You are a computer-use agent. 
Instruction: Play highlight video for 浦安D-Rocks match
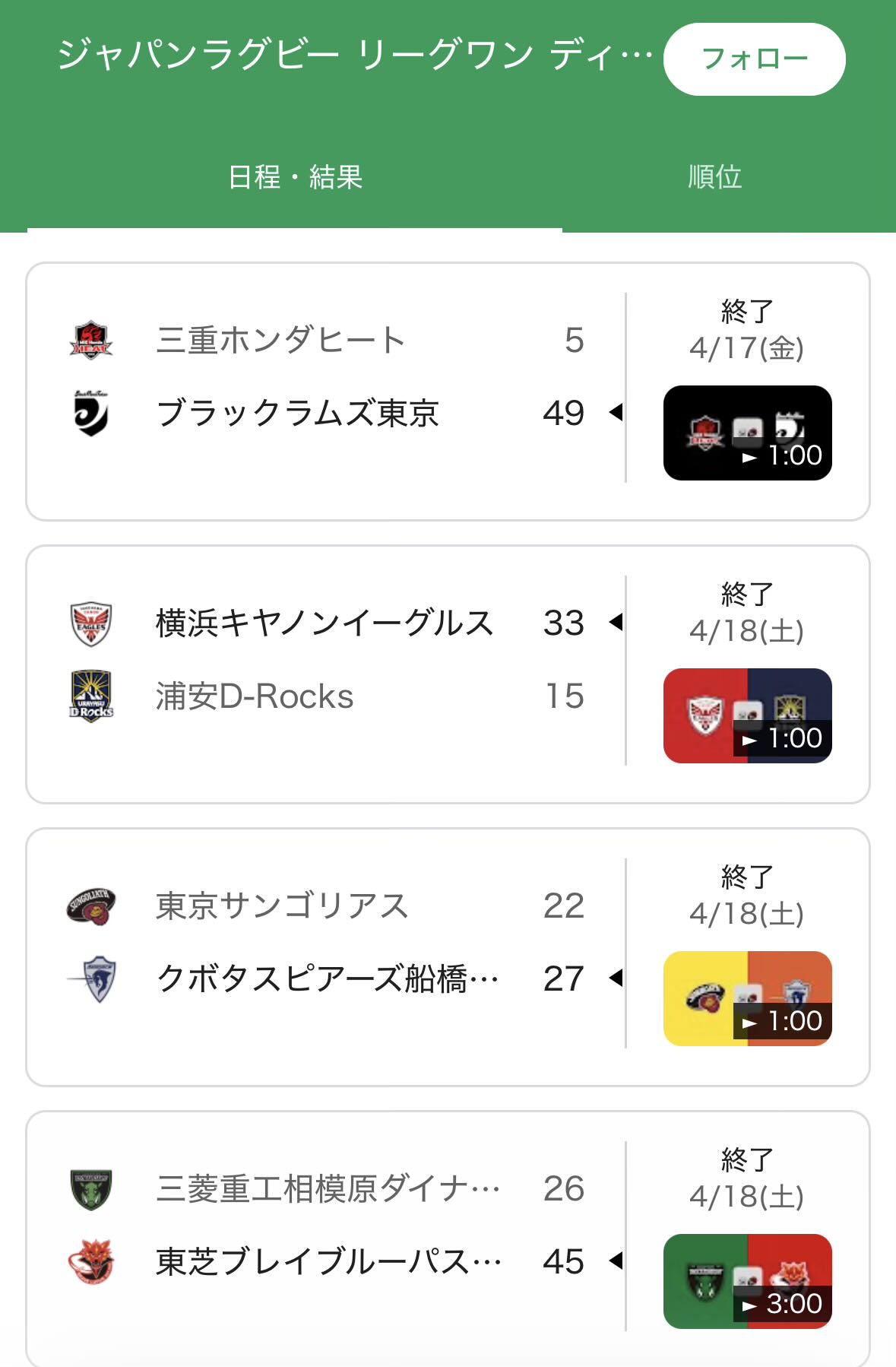[747, 716]
